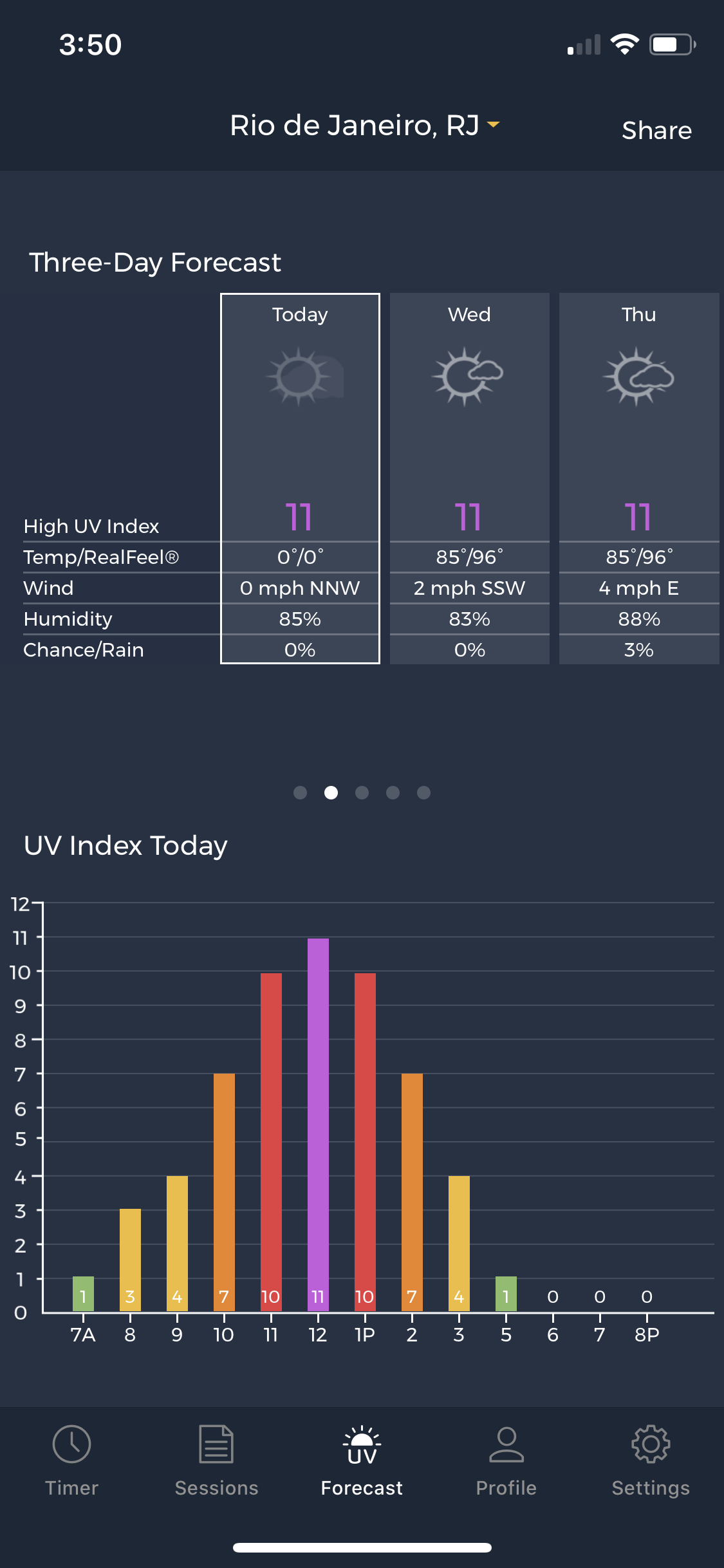
Task: Share the UV forecast
Action: pyautogui.click(x=656, y=131)
